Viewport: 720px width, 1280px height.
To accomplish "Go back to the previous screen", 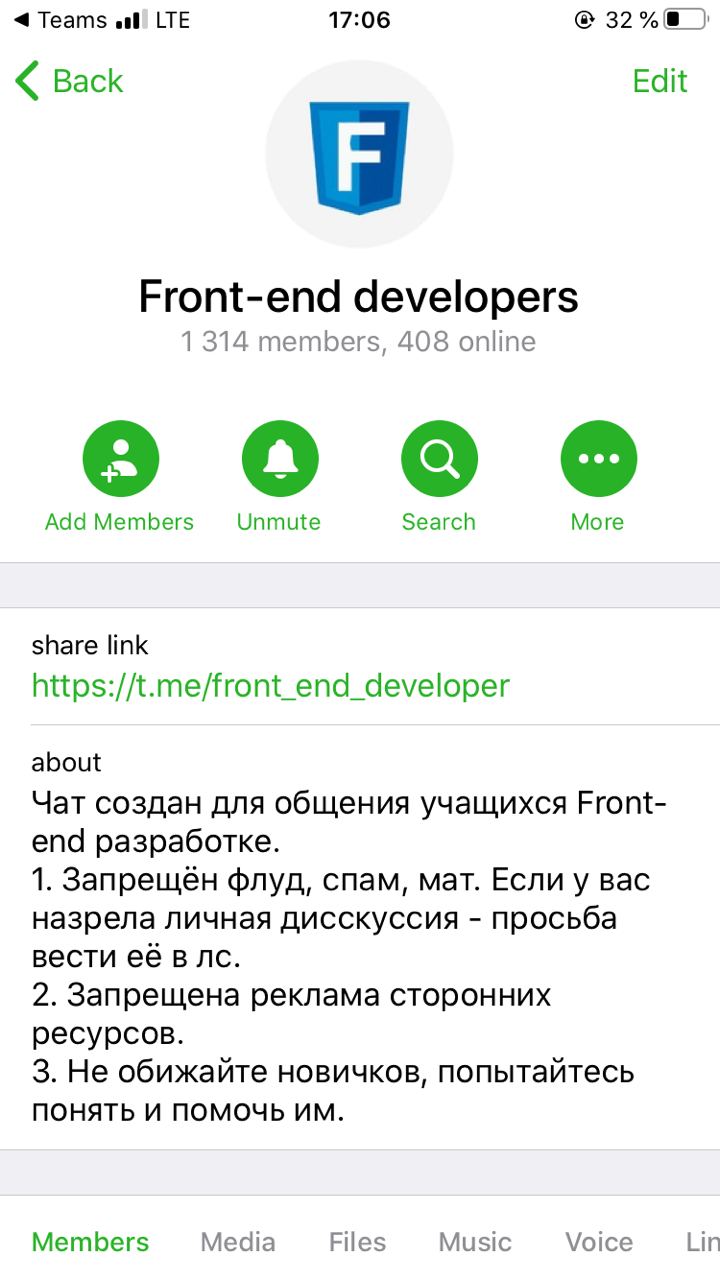I will tap(68, 81).
